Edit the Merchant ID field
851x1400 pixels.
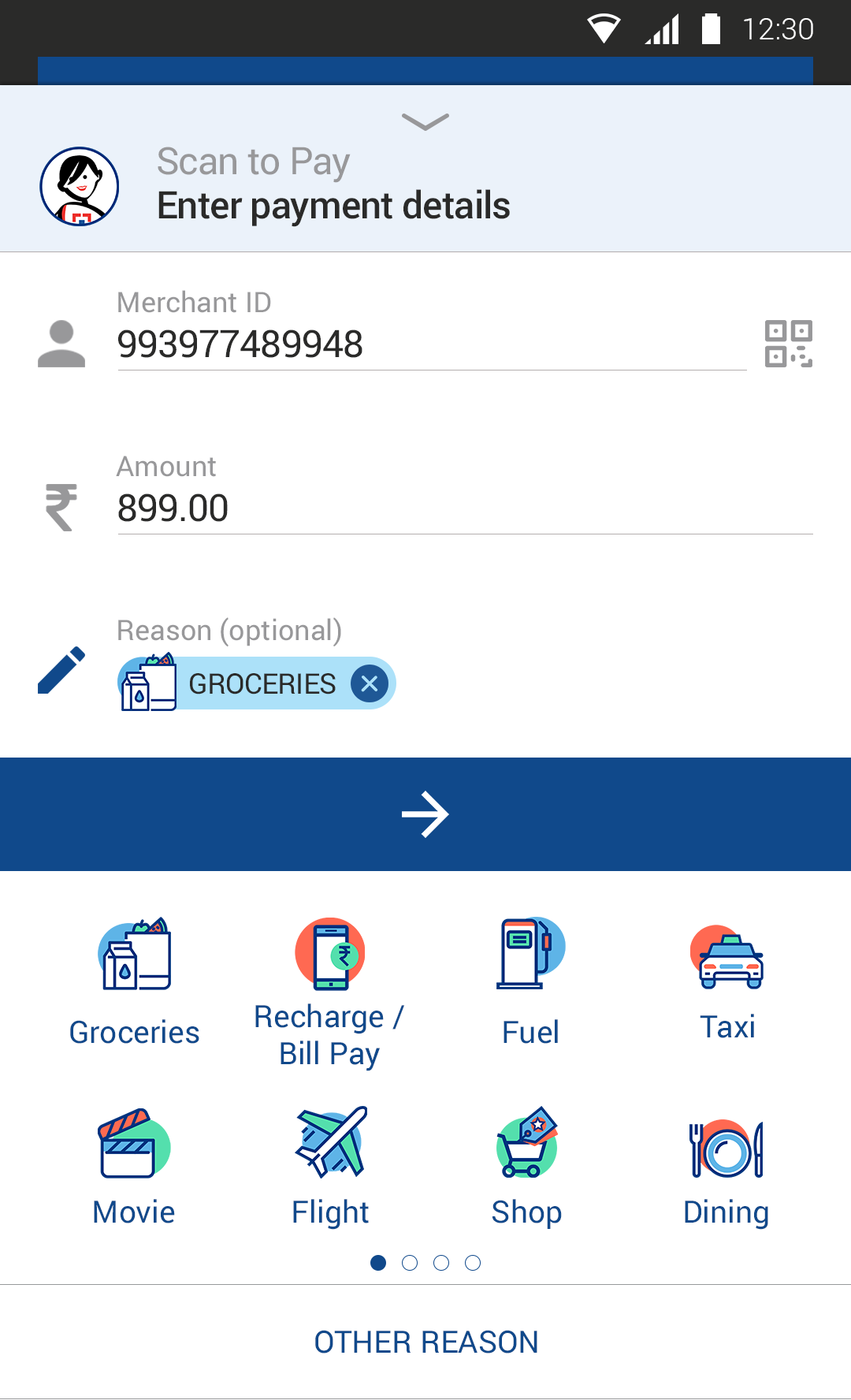(x=432, y=344)
